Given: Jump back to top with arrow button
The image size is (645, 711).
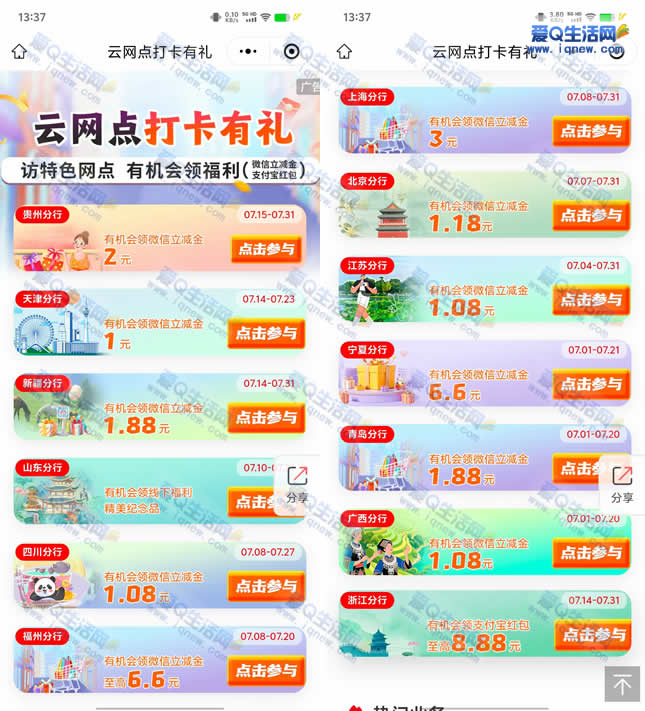Looking at the screenshot, I should pyautogui.click(x=621, y=684).
